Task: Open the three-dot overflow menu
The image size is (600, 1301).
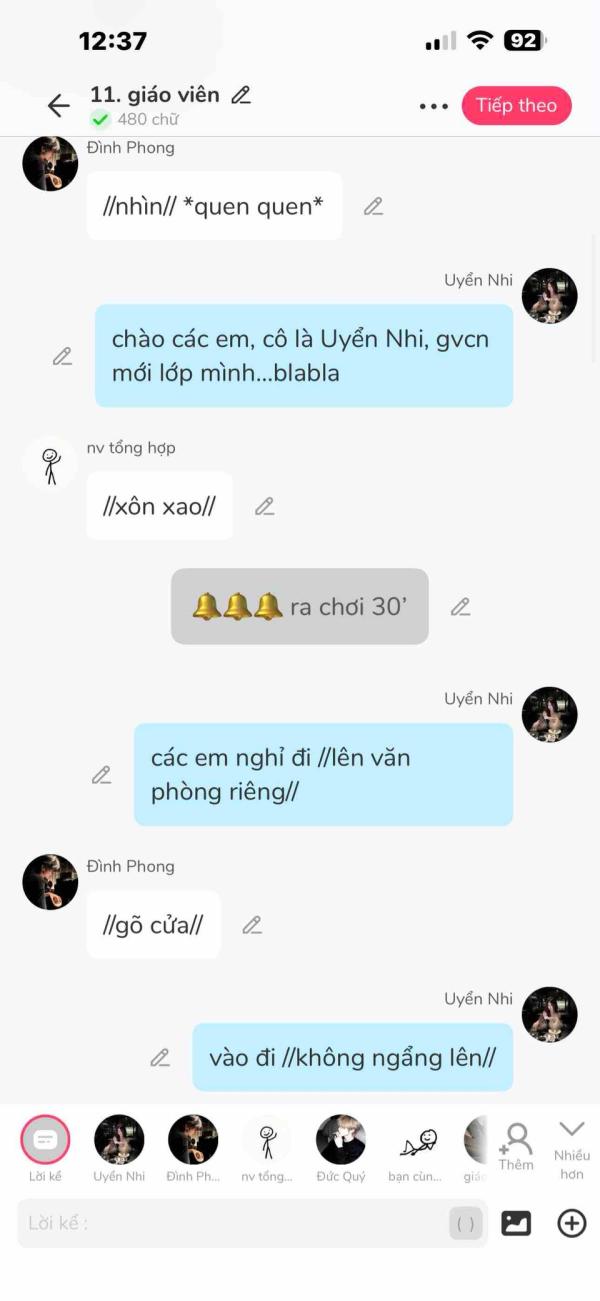Action: 433,106
